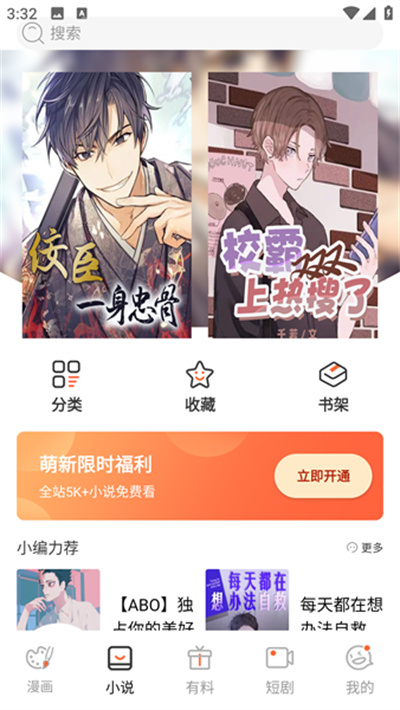Go to the 短剧 tab
This screenshot has height=710, width=400.
click(x=280, y=670)
